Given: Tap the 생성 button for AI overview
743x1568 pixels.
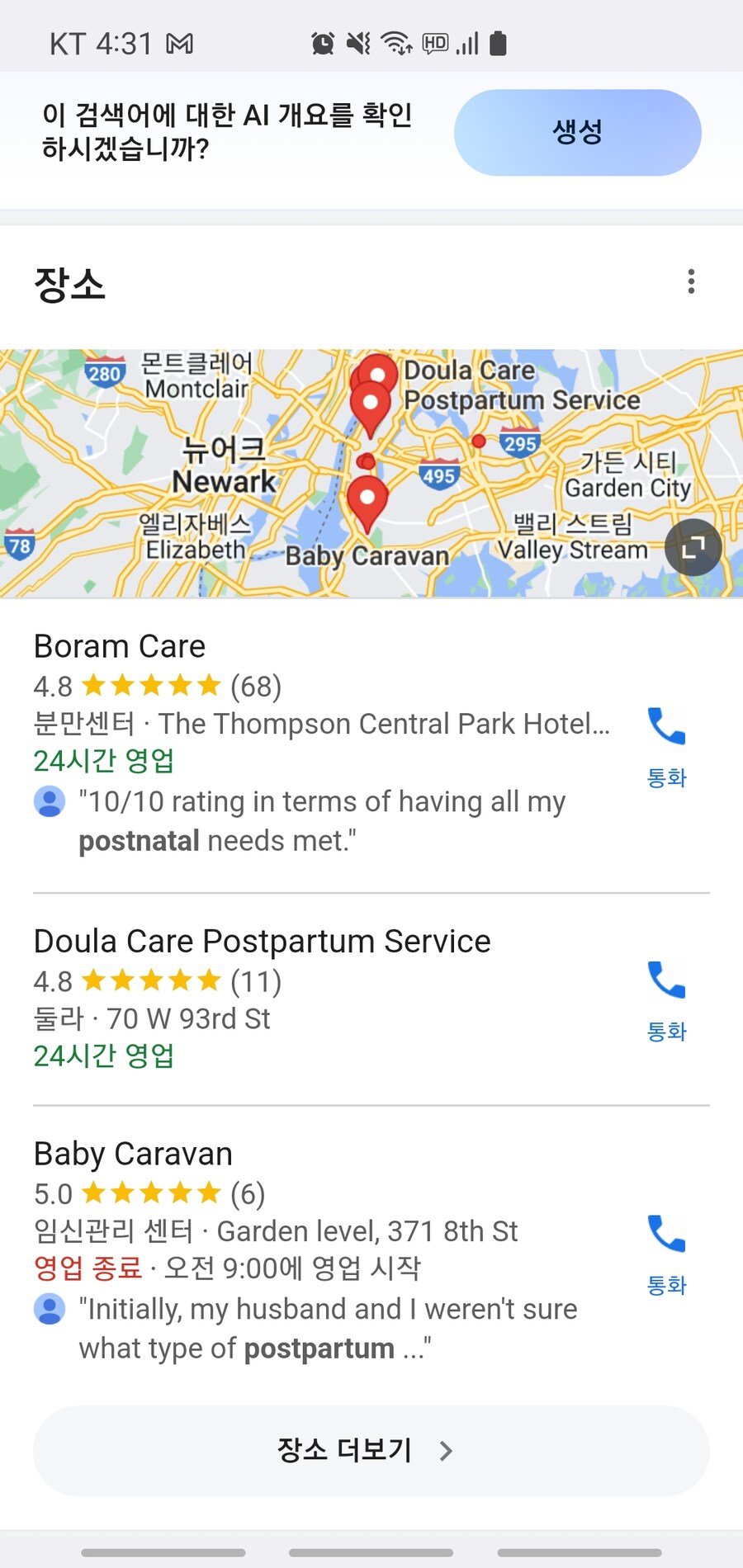Looking at the screenshot, I should click(577, 132).
